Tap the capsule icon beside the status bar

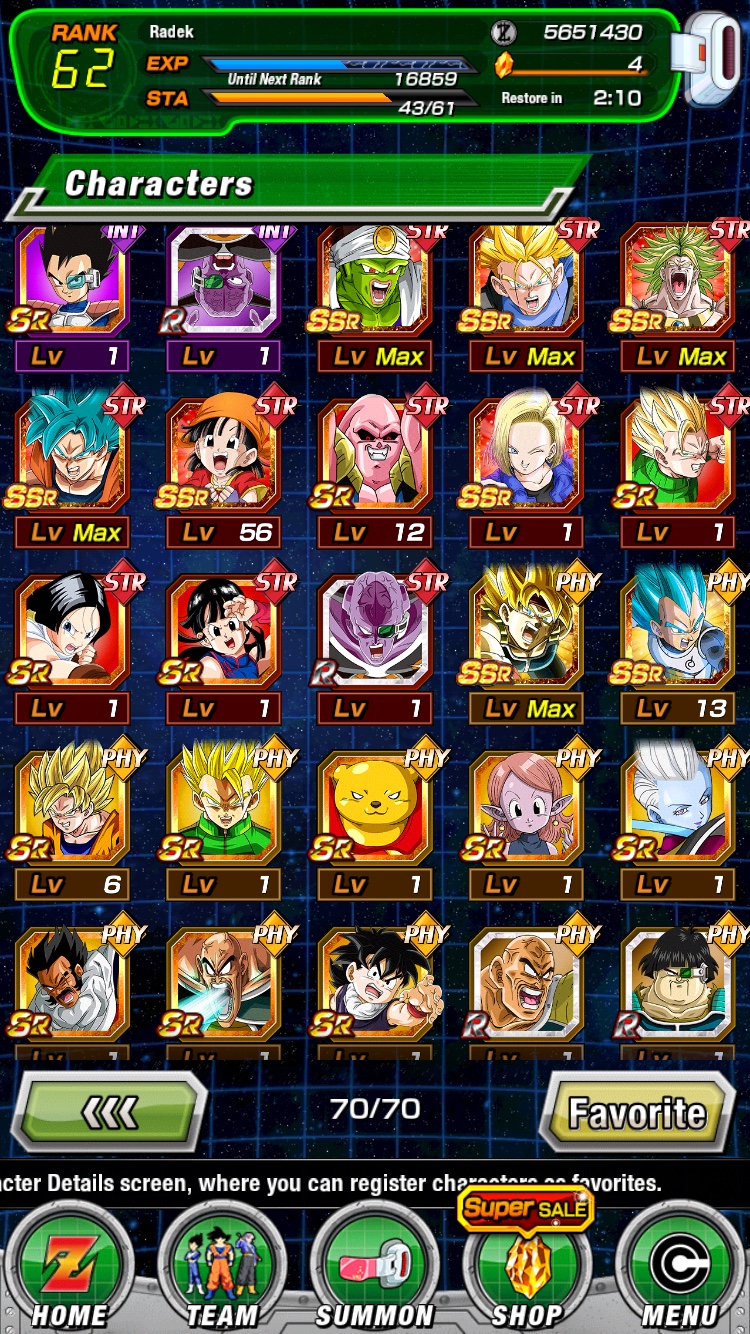708,60
